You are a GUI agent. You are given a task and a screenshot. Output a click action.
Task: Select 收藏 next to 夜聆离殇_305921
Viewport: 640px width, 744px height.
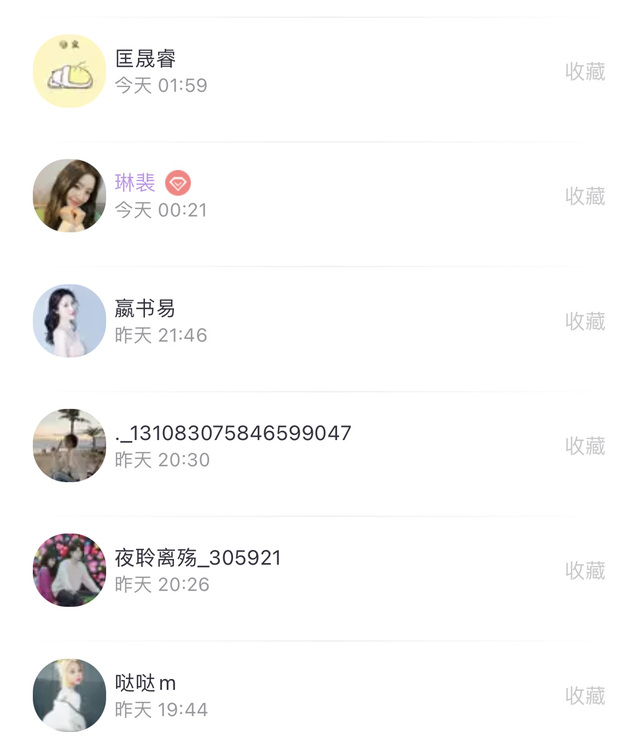[x=585, y=570]
